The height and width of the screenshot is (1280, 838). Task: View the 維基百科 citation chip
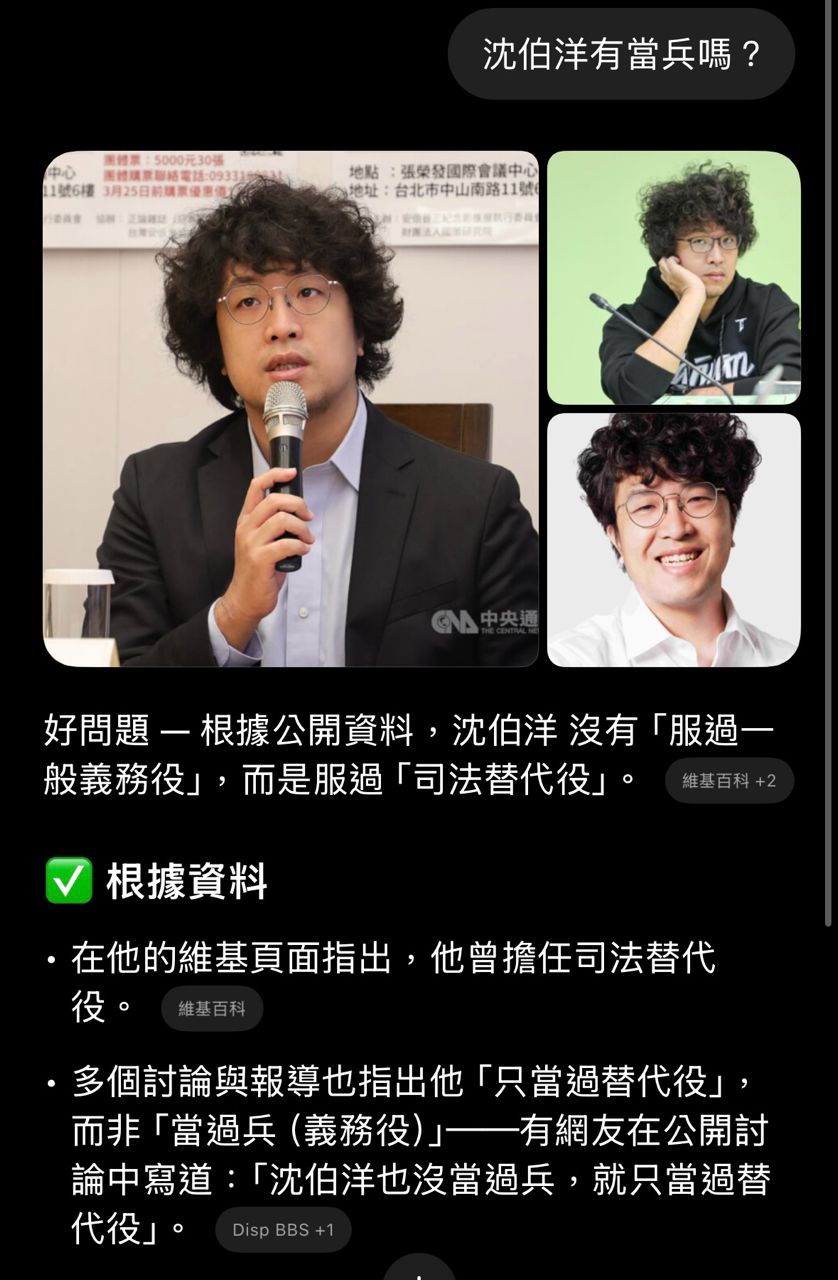[211, 1009]
